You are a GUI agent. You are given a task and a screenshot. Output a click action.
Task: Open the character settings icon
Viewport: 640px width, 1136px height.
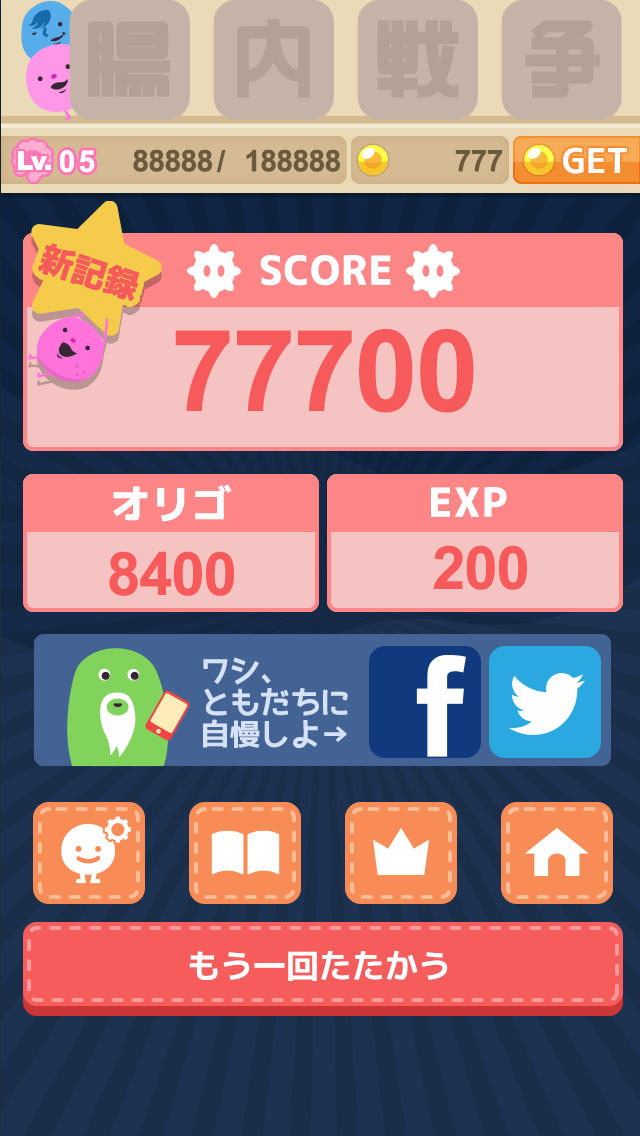pos(89,853)
